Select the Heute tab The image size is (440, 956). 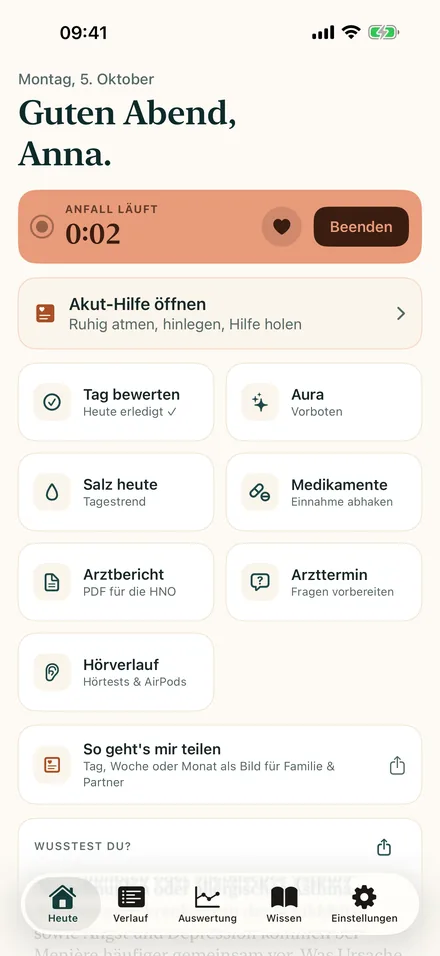pos(63,904)
